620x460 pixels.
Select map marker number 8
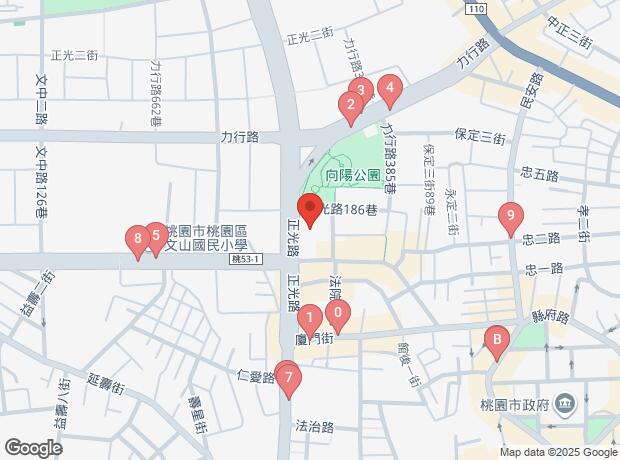pos(137,240)
